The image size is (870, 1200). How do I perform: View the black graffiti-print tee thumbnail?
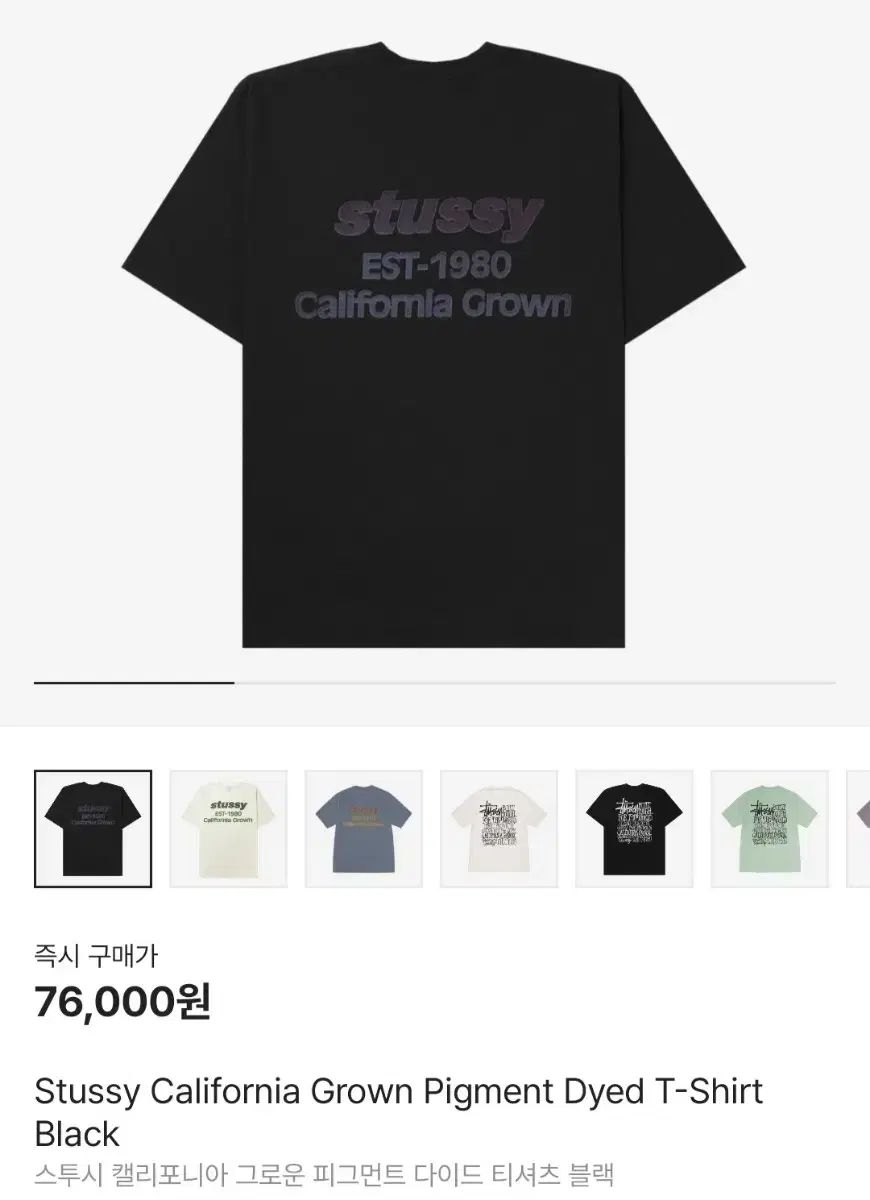point(633,828)
